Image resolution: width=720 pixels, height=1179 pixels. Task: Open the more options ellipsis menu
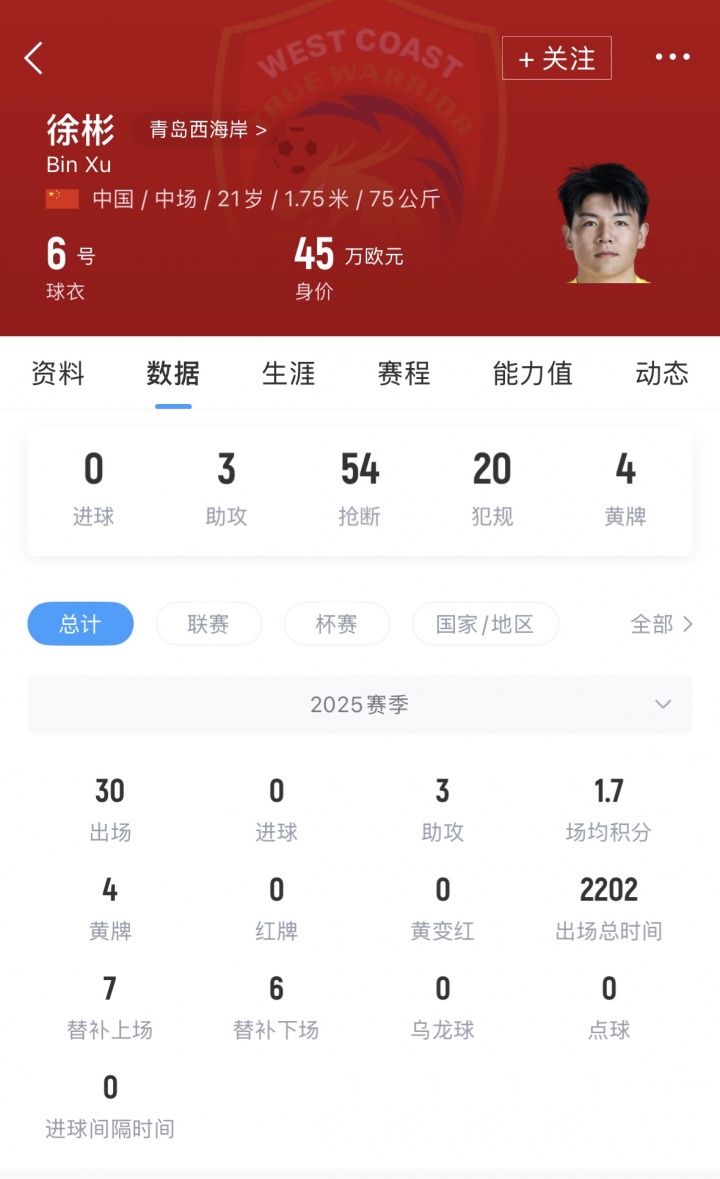pyautogui.click(x=672, y=58)
